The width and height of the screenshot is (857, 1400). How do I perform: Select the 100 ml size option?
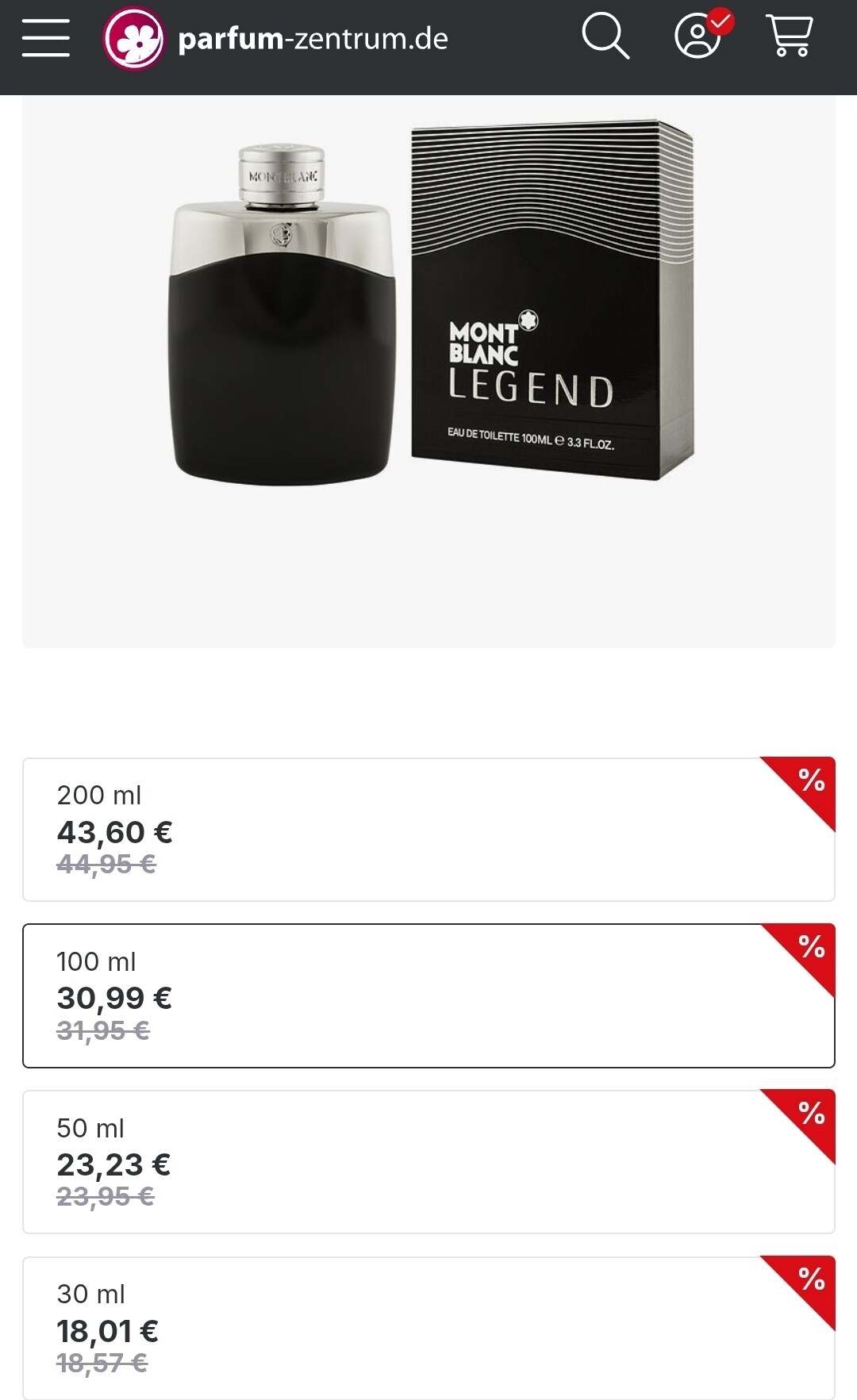tap(428, 995)
